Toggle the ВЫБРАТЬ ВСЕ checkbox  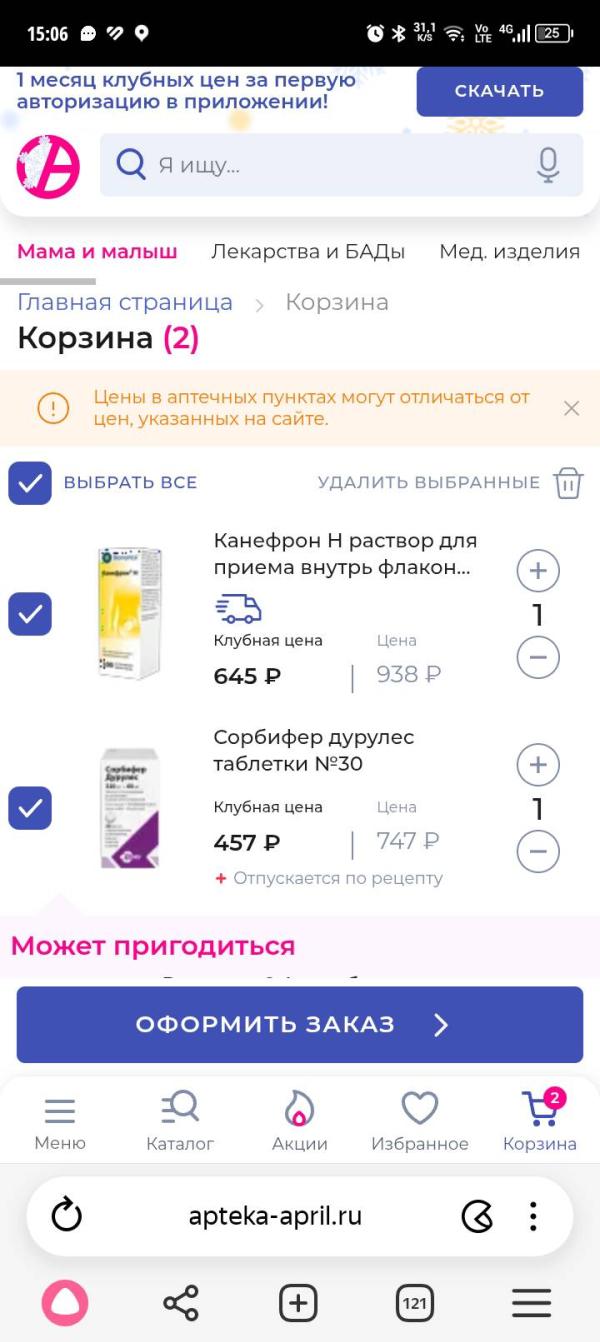click(x=30, y=483)
